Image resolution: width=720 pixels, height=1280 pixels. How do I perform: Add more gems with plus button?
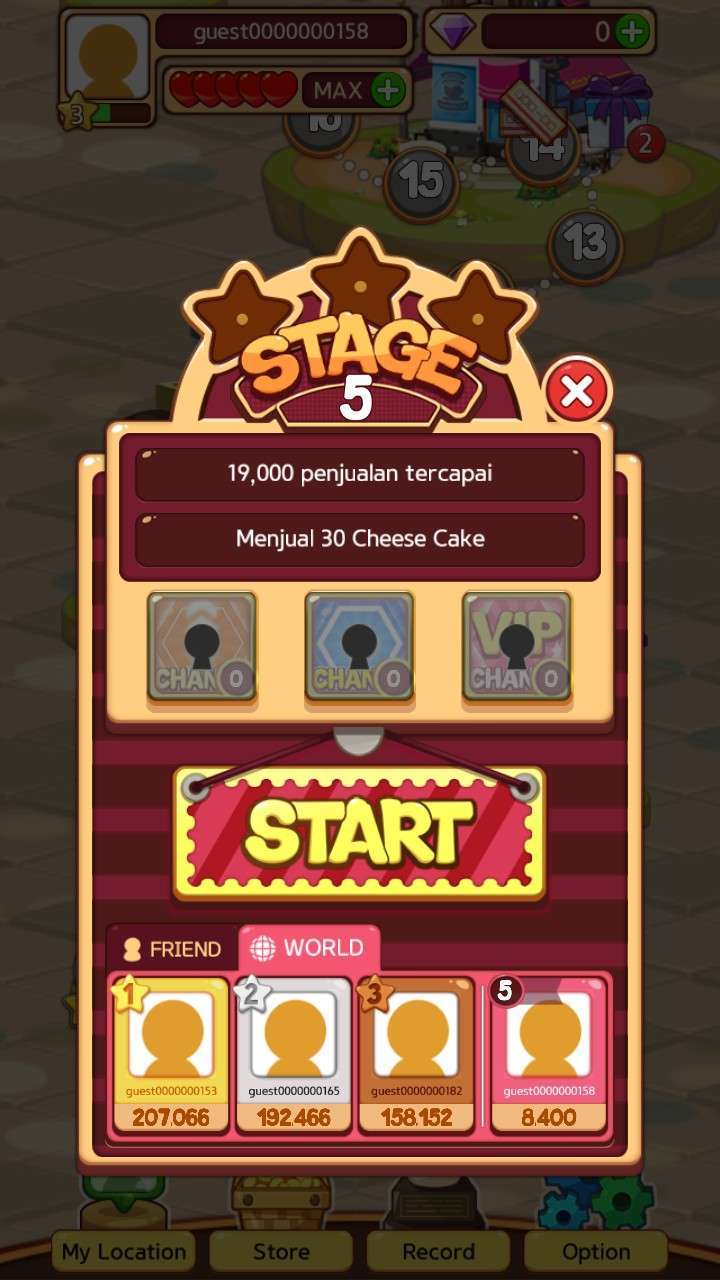631,32
